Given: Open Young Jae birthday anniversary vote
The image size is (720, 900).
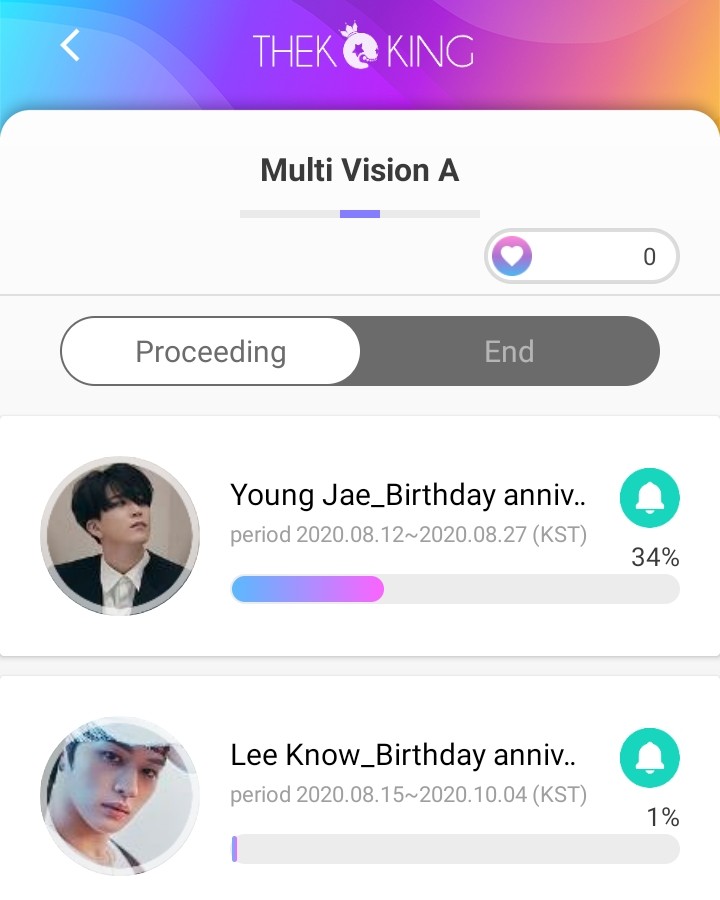Looking at the screenshot, I should coord(408,495).
